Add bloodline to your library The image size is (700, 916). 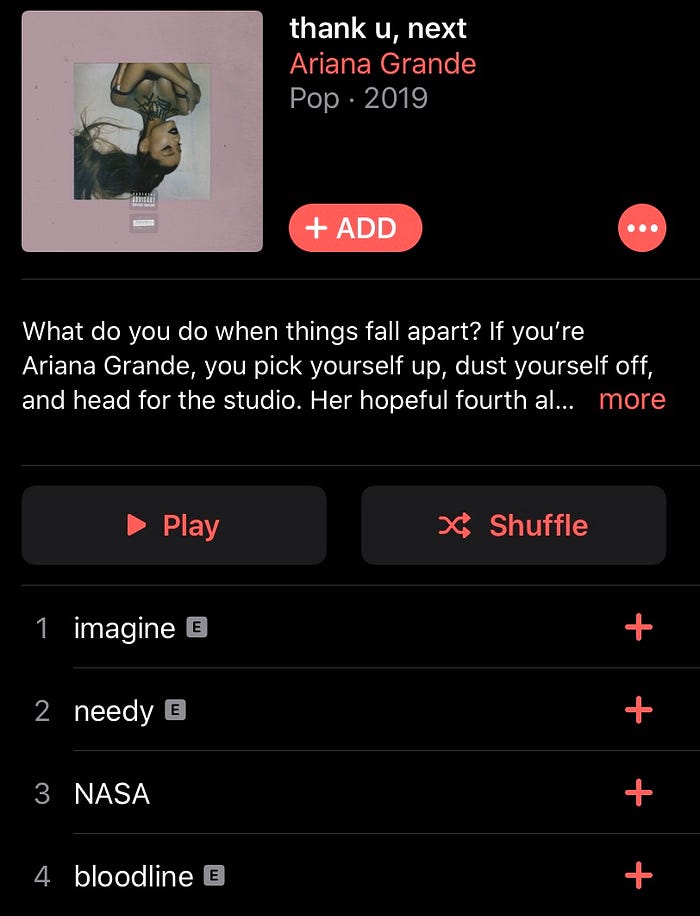[638, 877]
